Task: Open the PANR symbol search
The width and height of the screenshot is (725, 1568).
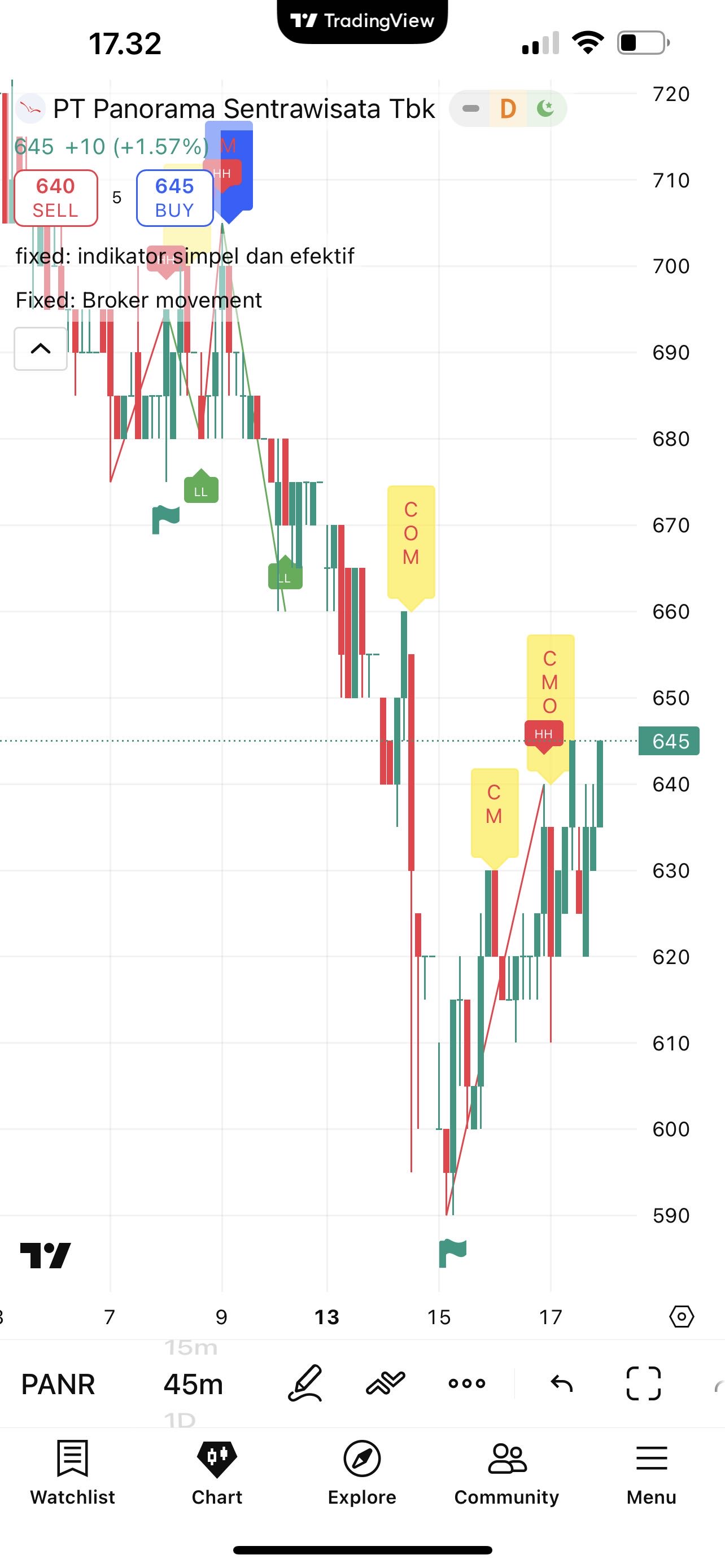Action: [x=58, y=1384]
